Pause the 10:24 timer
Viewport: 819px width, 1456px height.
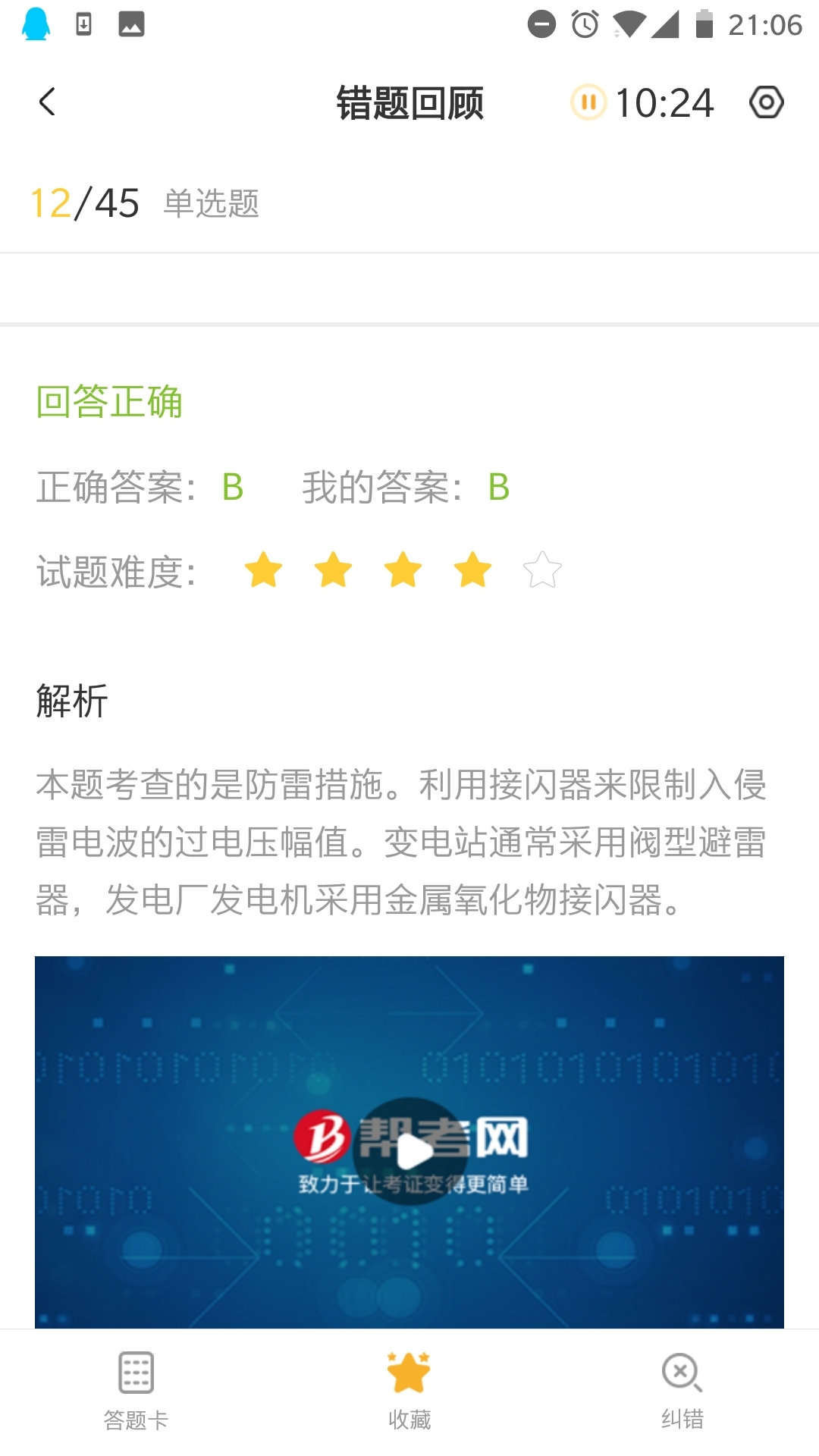click(x=588, y=102)
